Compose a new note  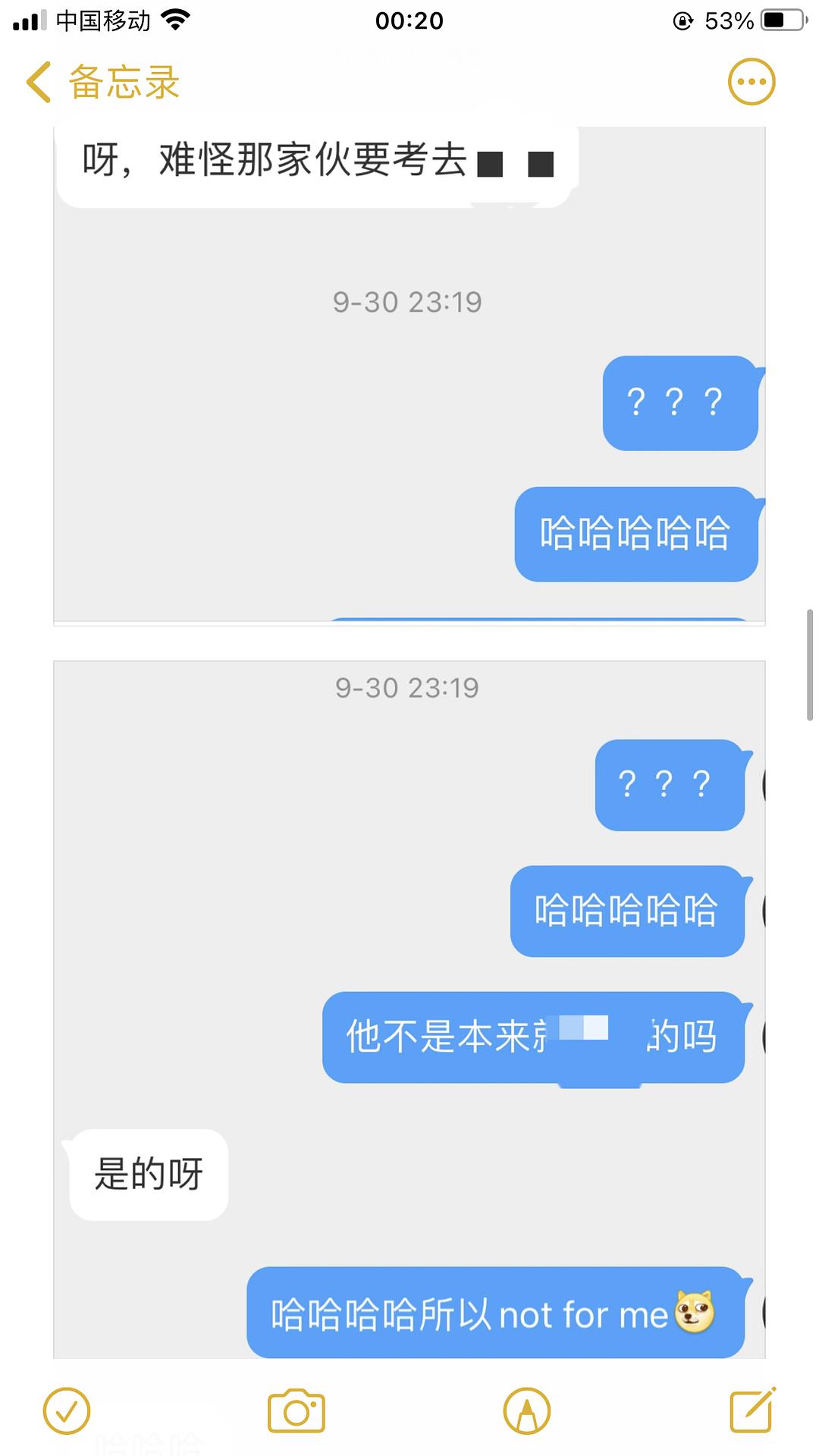(753, 1410)
